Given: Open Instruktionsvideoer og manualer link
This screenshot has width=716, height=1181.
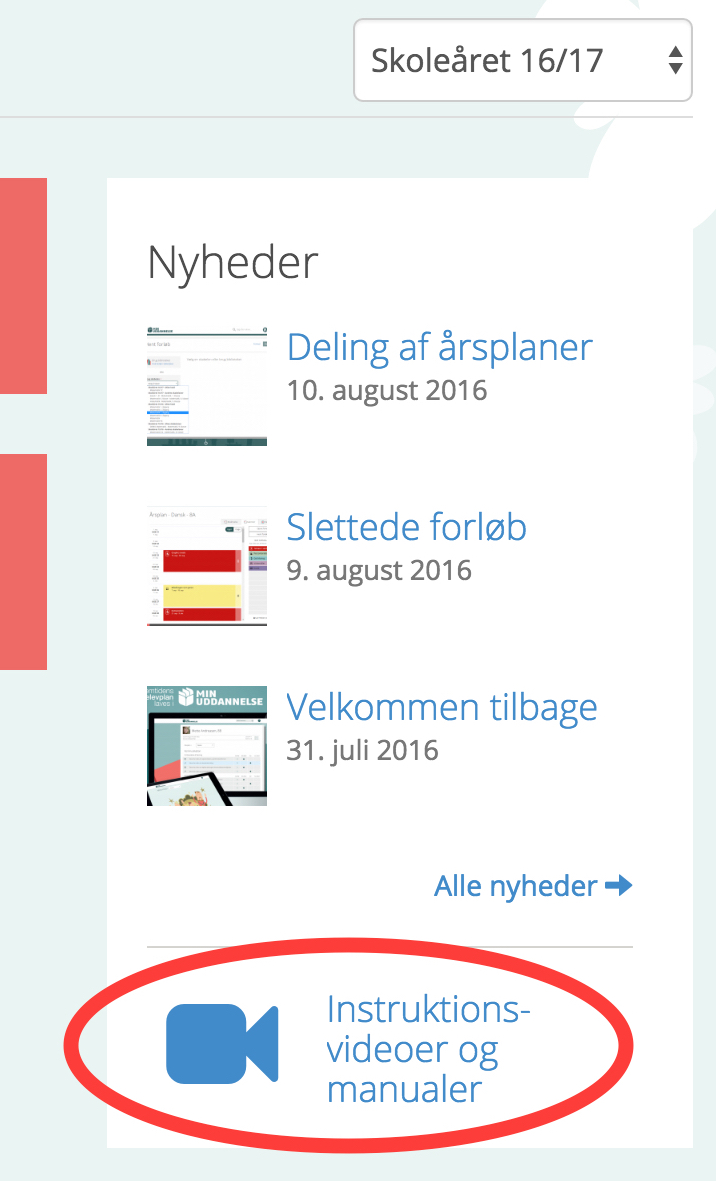Looking at the screenshot, I should click(x=428, y=1048).
